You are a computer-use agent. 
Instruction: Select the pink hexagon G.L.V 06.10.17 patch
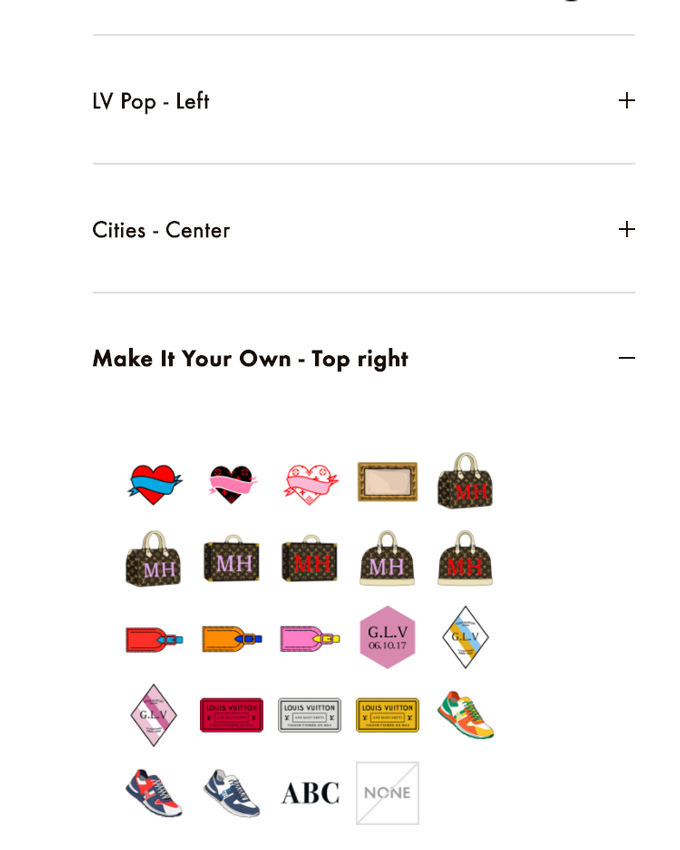coord(387,637)
